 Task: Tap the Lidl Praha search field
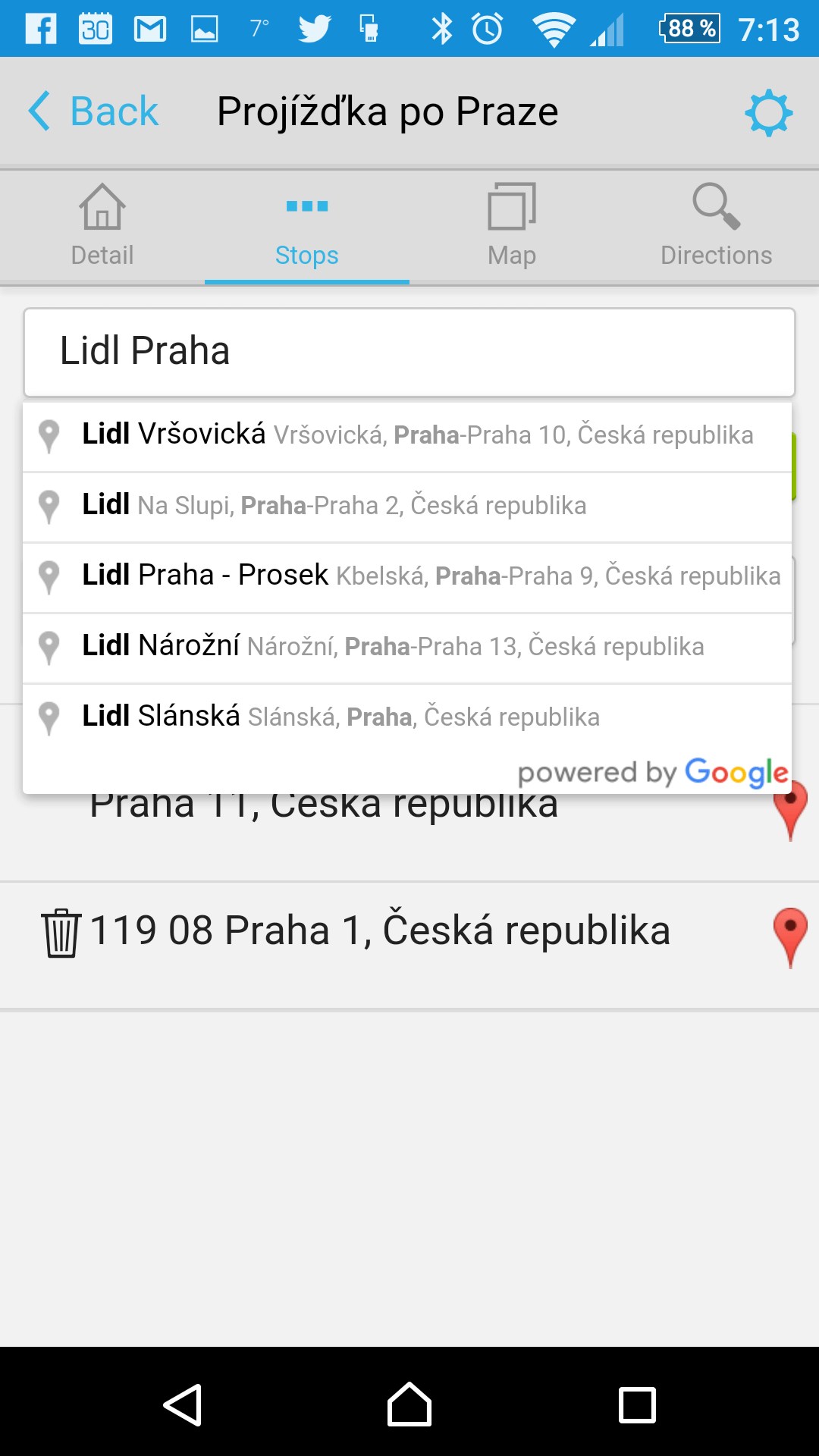(x=409, y=352)
